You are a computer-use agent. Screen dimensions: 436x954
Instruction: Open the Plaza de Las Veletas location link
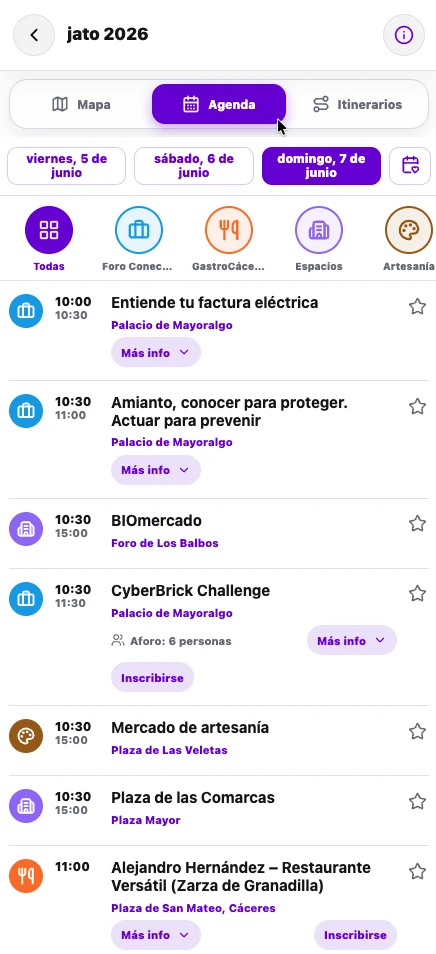[169, 750]
